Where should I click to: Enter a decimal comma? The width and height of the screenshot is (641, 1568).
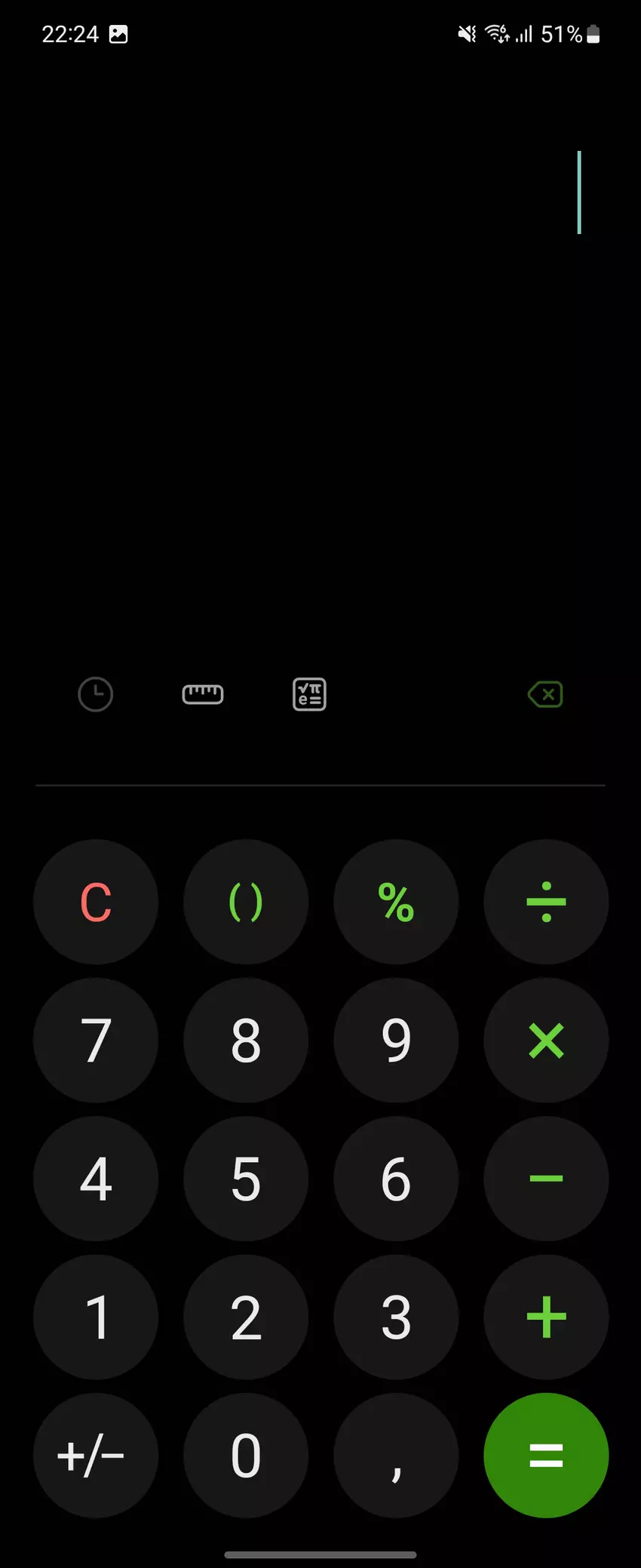pos(397,1455)
